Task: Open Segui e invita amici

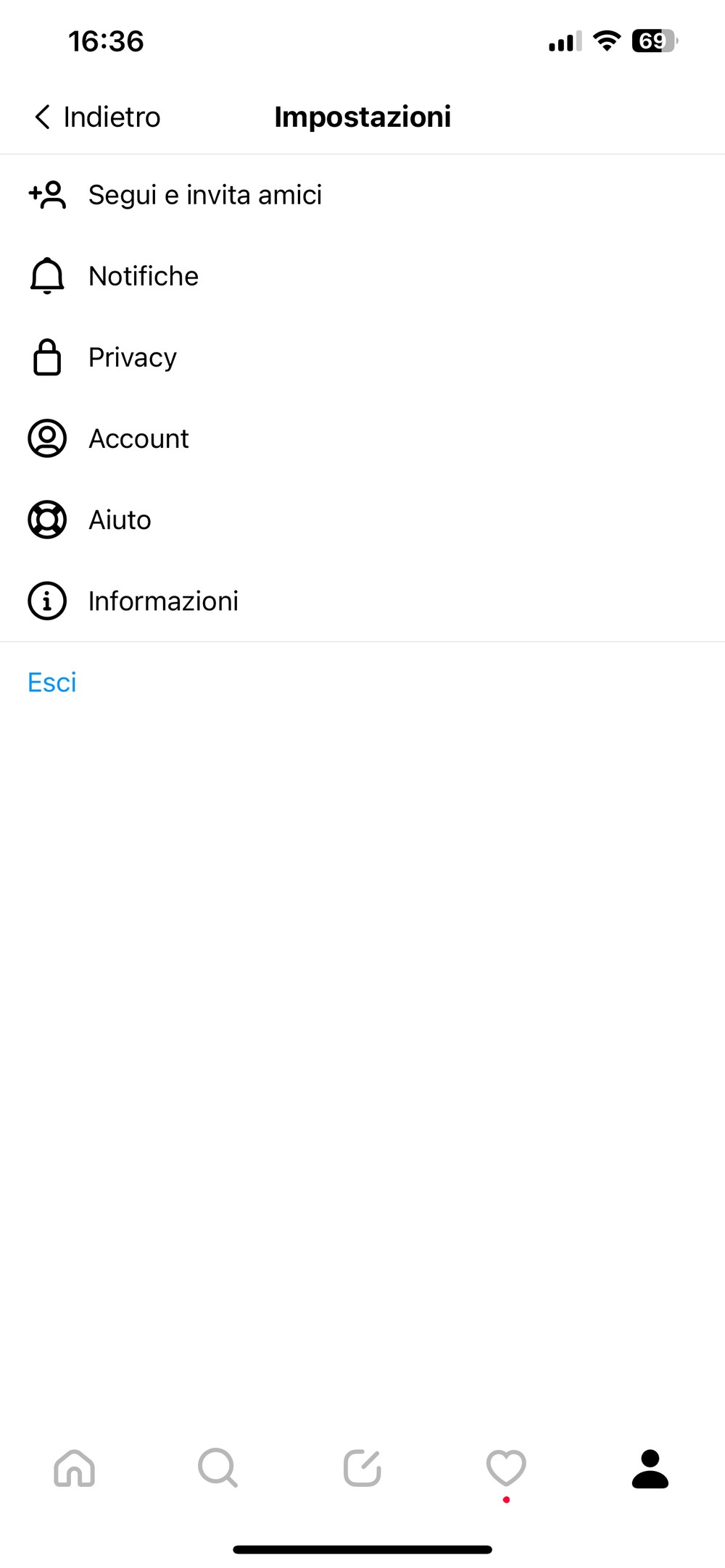Action: click(362, 195)
